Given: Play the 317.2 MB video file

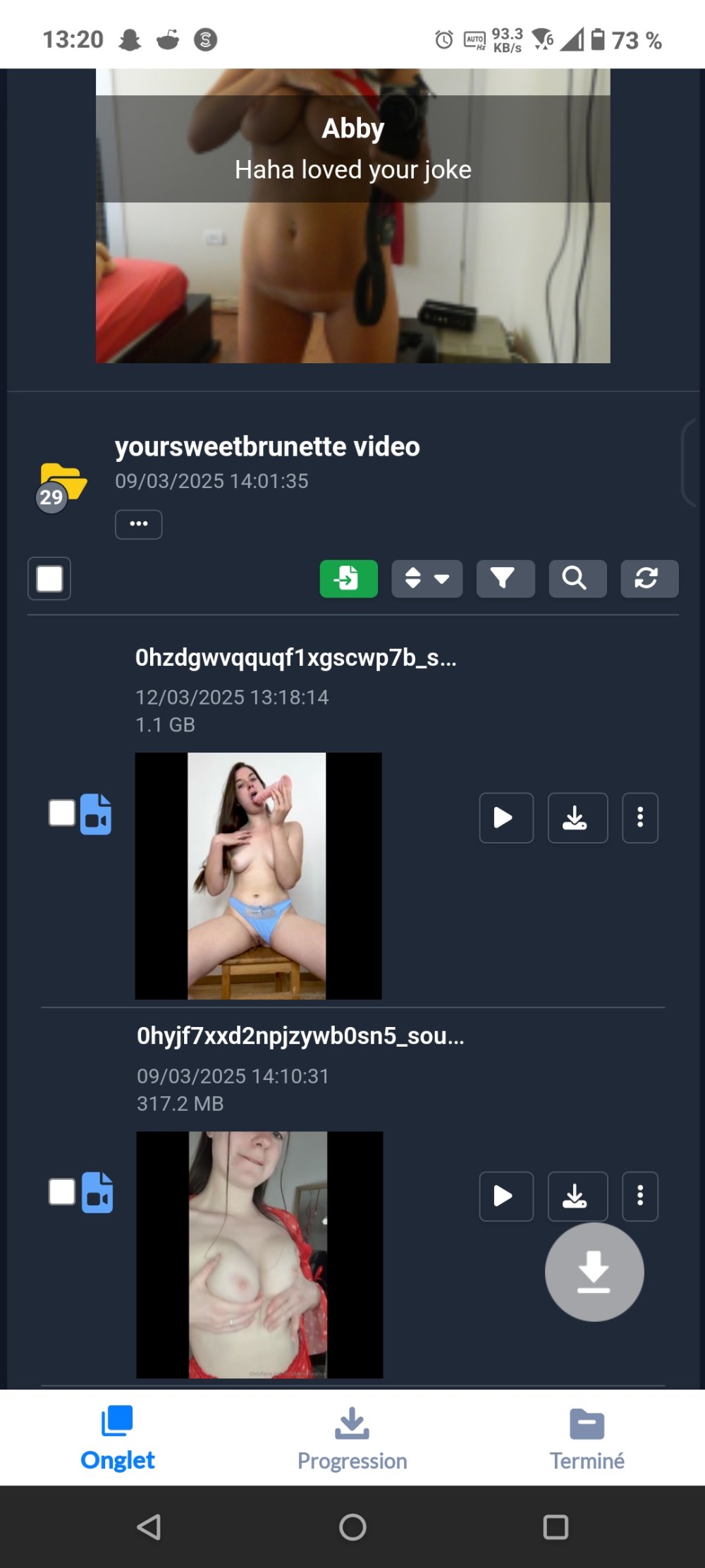Looking at the screenshot, I should (x=505, y=1196).
